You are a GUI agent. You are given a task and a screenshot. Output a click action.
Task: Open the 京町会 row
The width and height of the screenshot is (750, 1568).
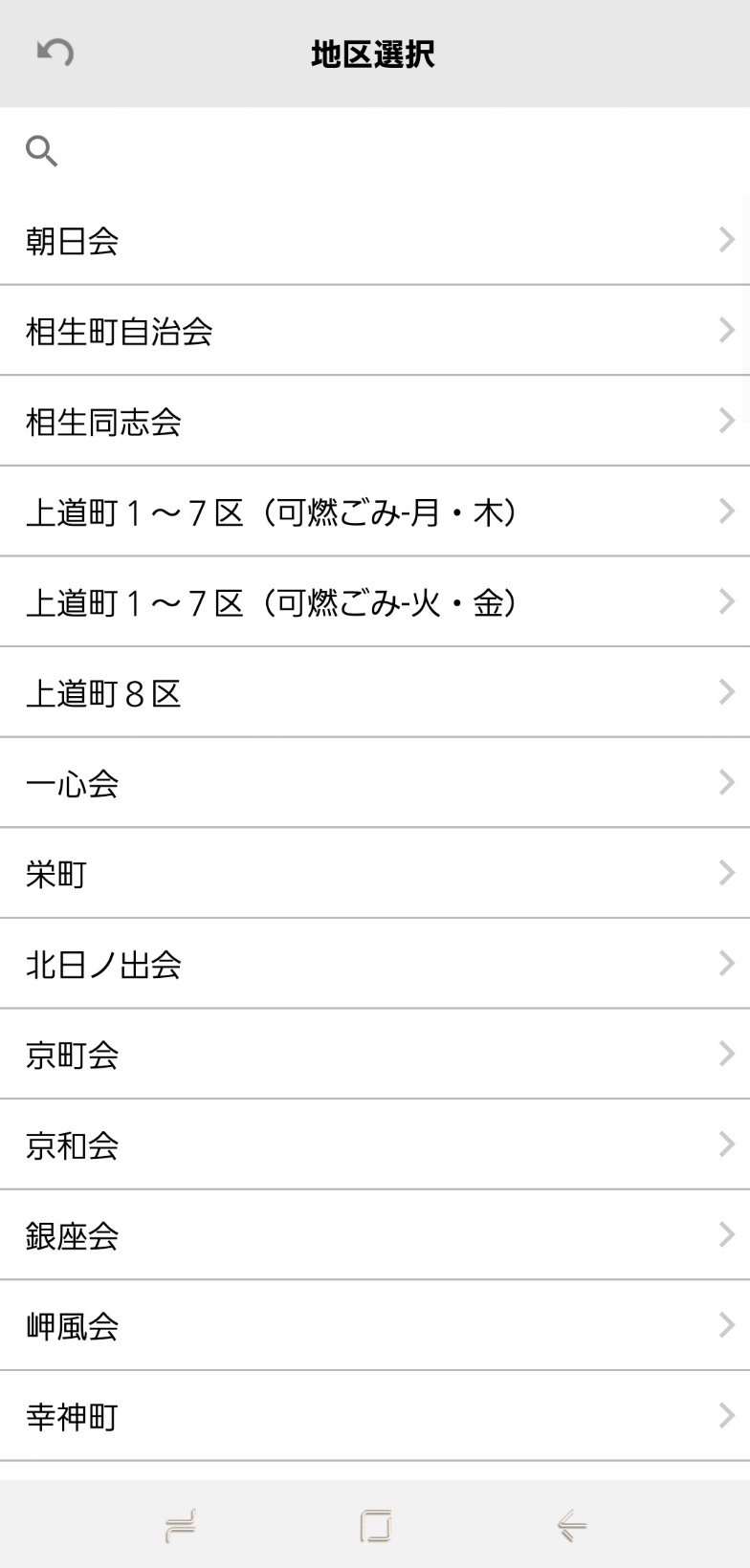tap(375, 1054)
